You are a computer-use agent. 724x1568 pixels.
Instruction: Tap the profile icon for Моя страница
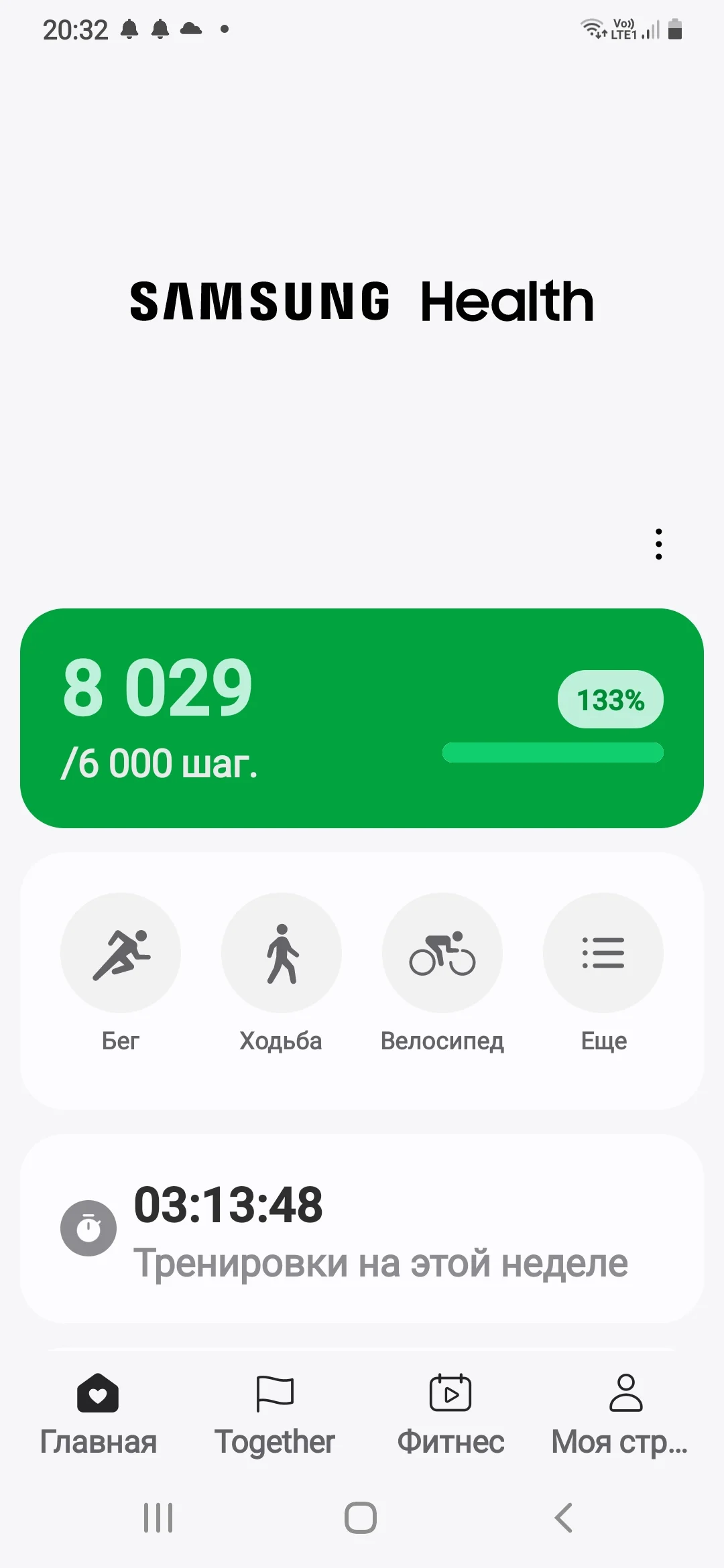[625, 1392]
